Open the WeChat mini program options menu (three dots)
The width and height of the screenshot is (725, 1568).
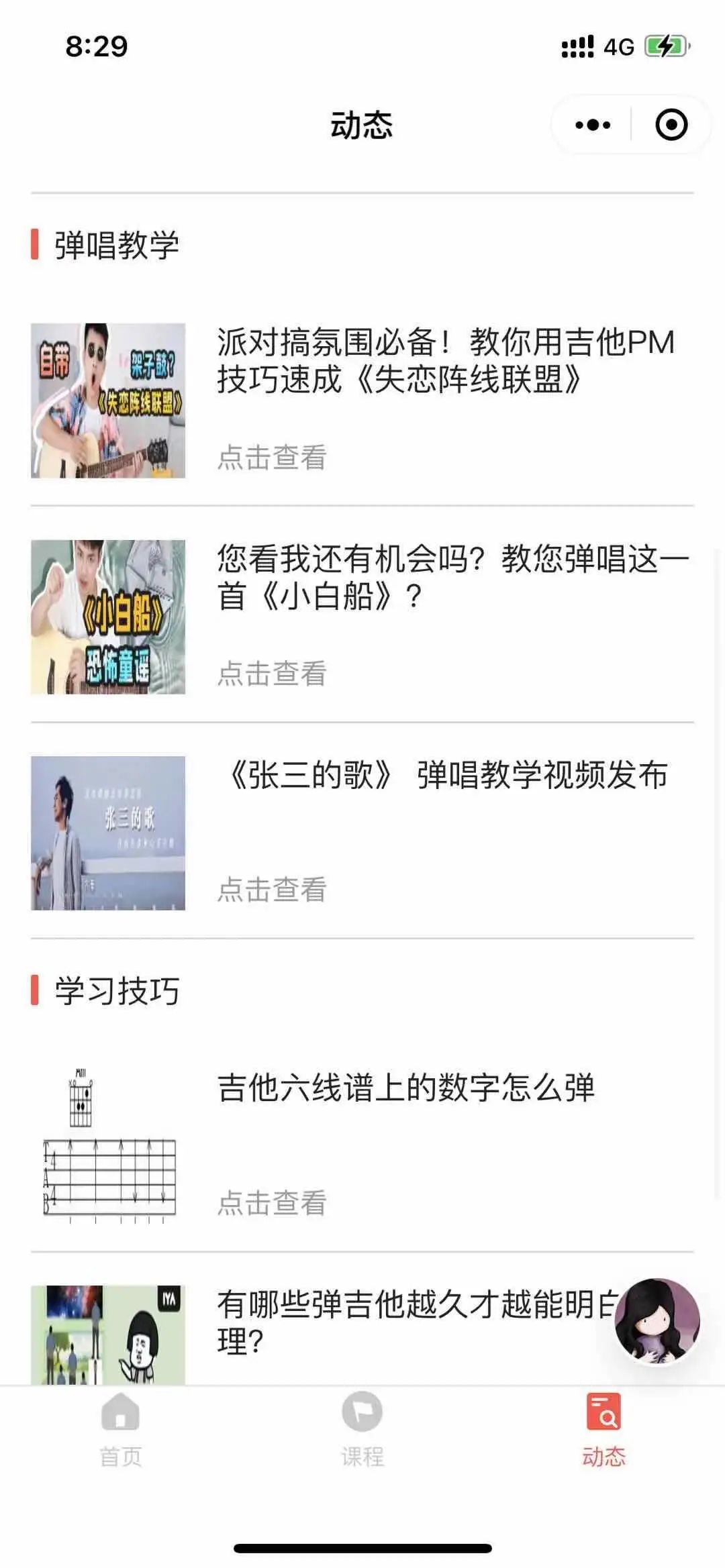591,124
